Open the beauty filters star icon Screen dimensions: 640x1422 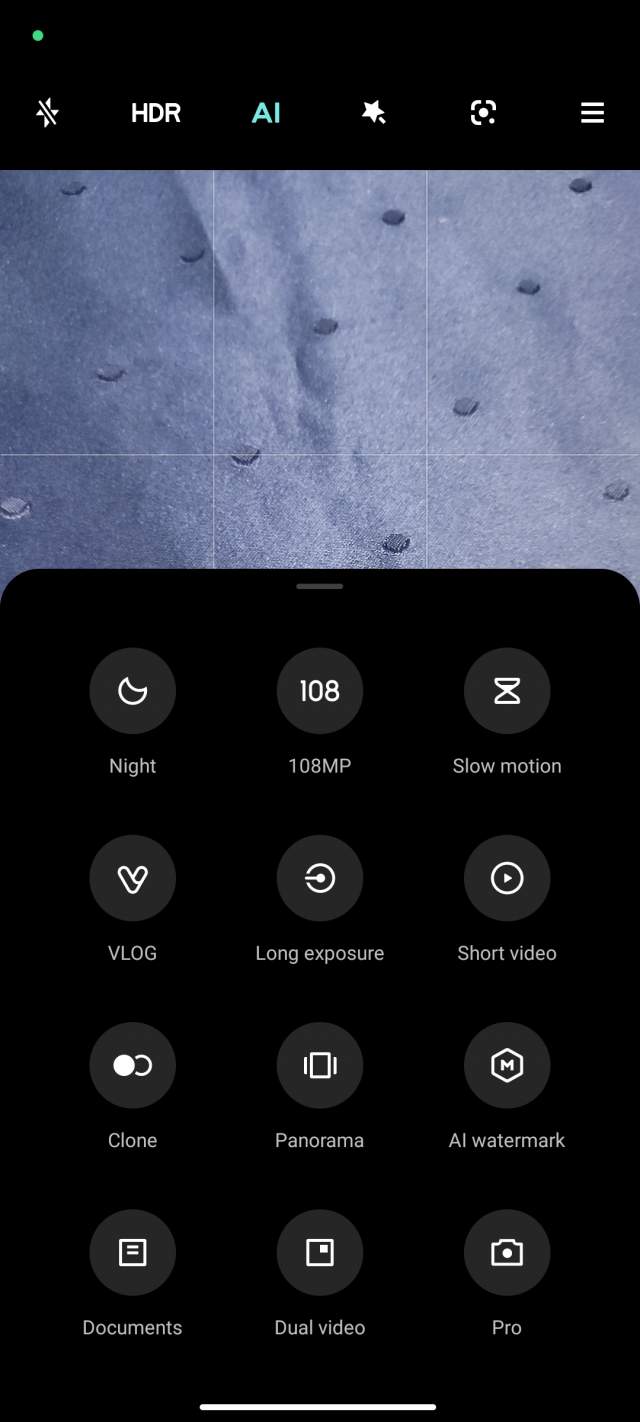(x=374, y=113)
